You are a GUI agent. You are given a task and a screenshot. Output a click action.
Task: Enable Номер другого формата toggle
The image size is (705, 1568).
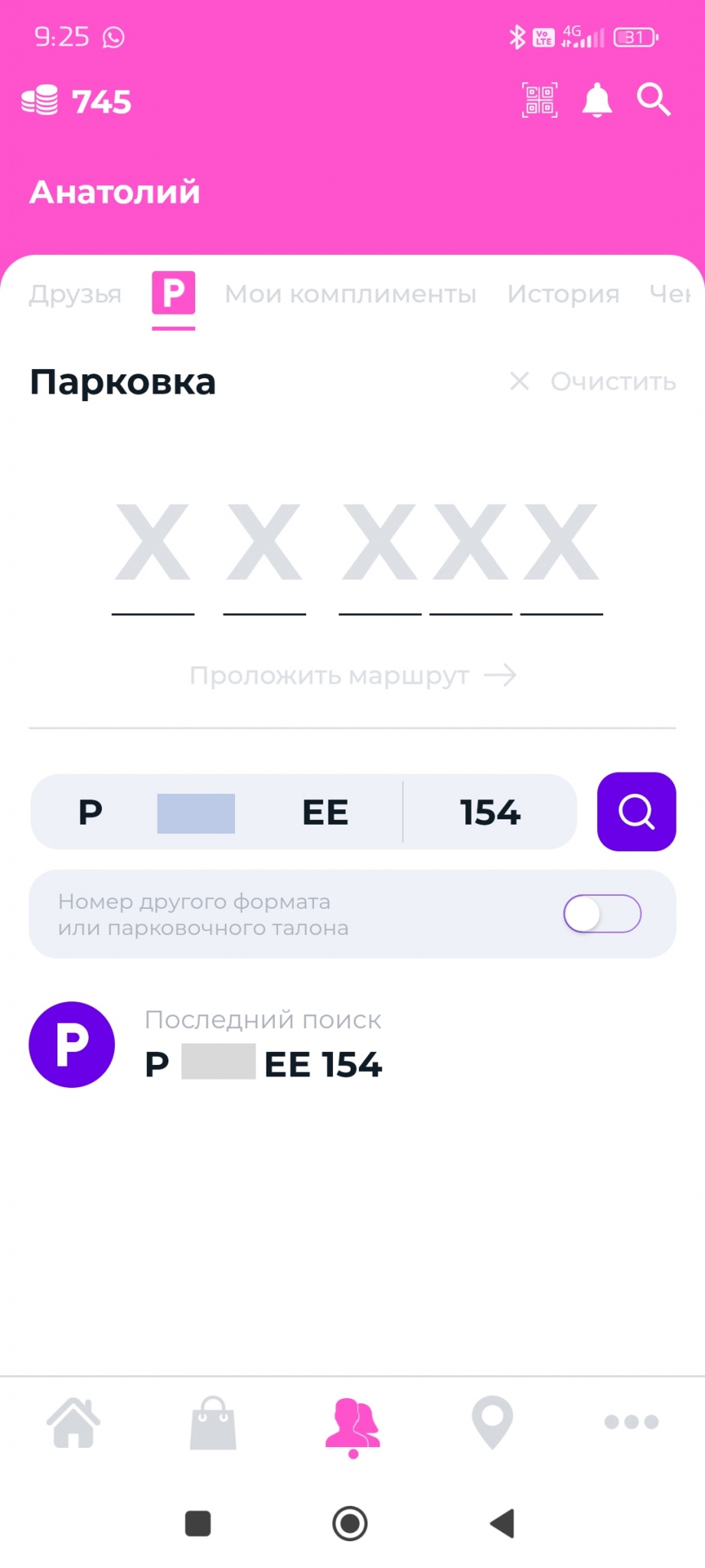(x=602, y=914)
